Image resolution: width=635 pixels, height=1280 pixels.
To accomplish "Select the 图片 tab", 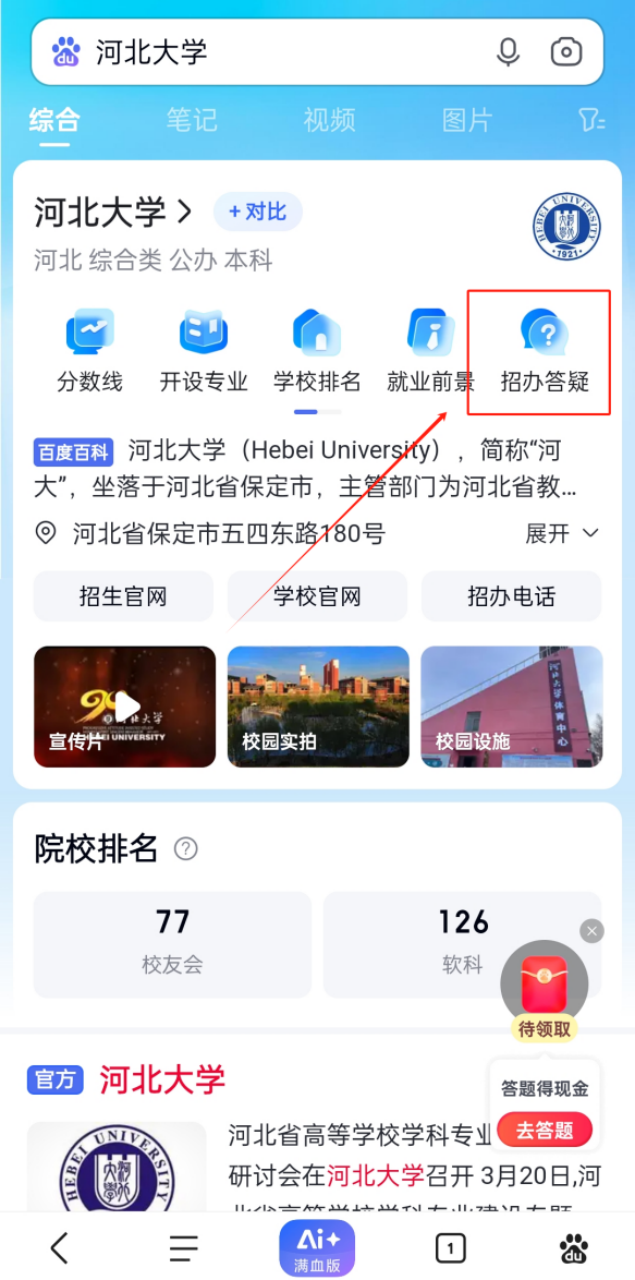I will click(x=467, y=121).
